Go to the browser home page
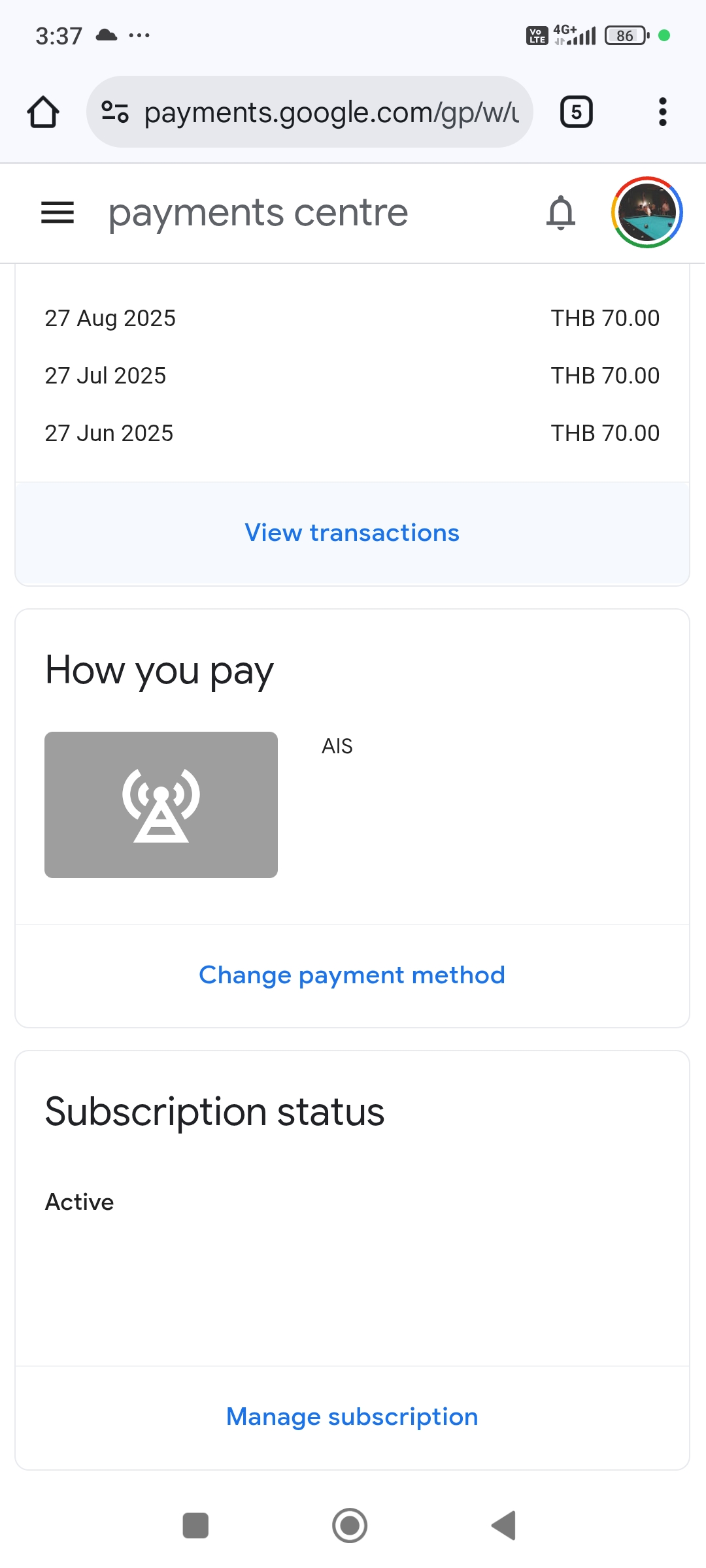The width and height of the screenshot is (706, 1568). (x=43, y=112)
